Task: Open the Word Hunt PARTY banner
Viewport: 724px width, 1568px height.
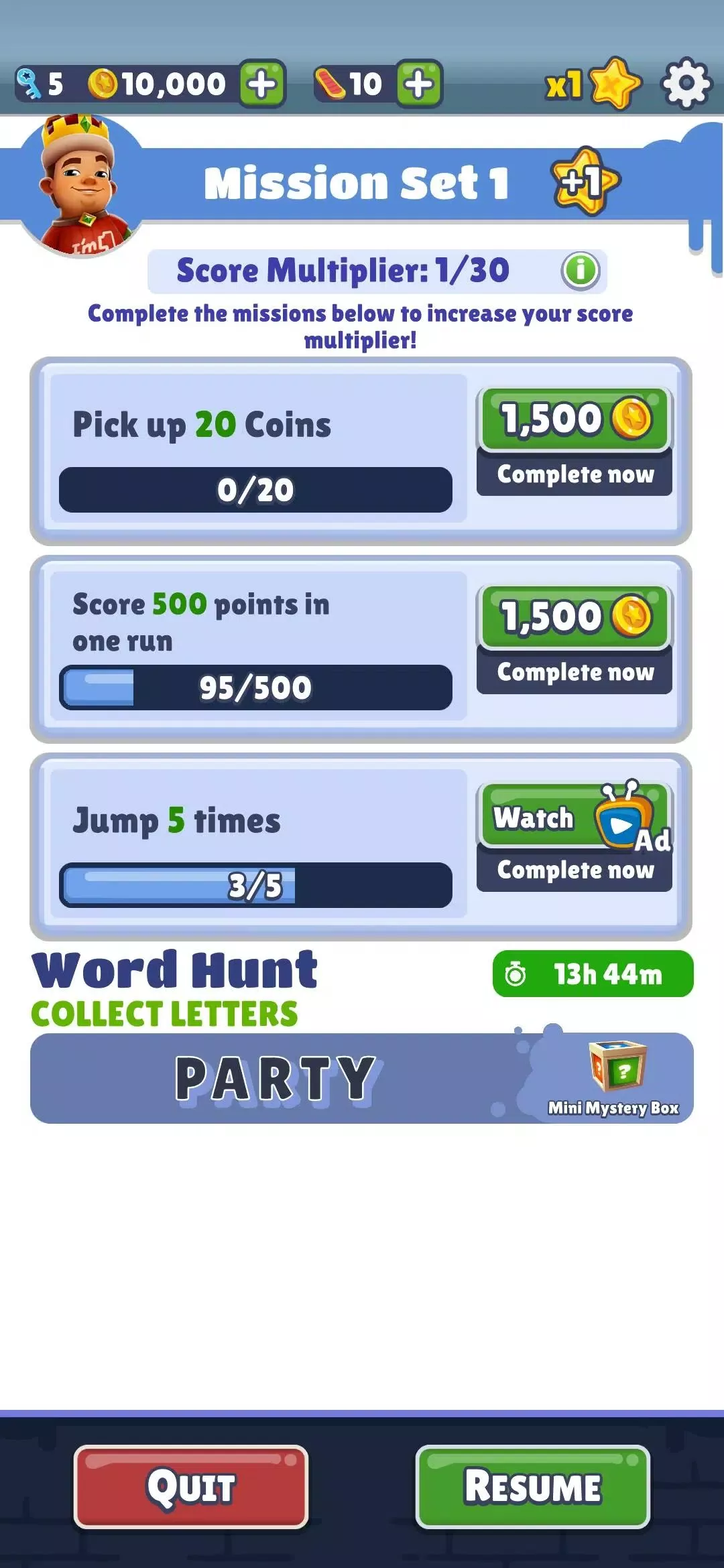Action: click(362, 1078)
